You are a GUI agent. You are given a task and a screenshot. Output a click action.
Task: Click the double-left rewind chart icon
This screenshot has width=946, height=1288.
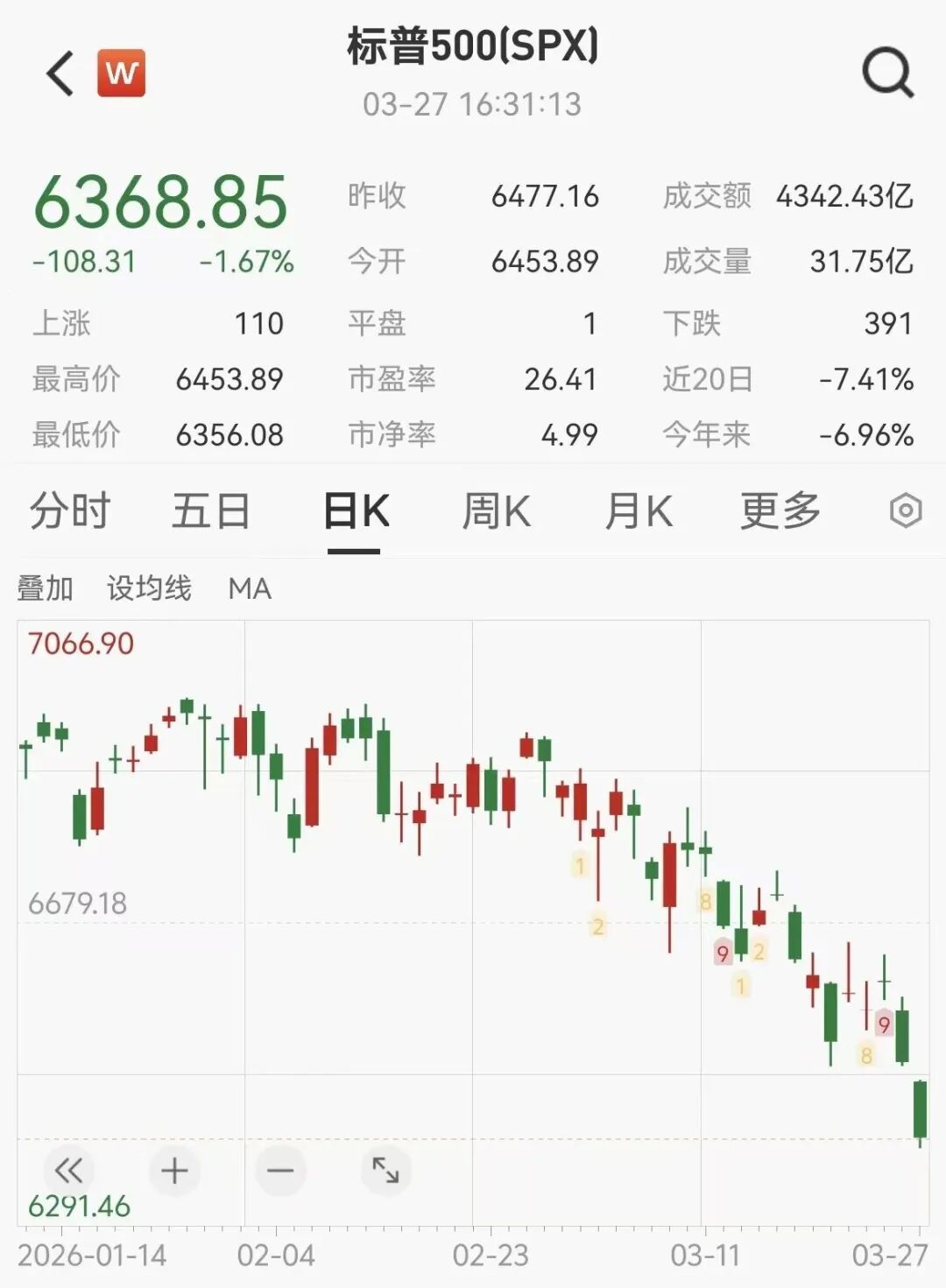(x=67, y=1170)
